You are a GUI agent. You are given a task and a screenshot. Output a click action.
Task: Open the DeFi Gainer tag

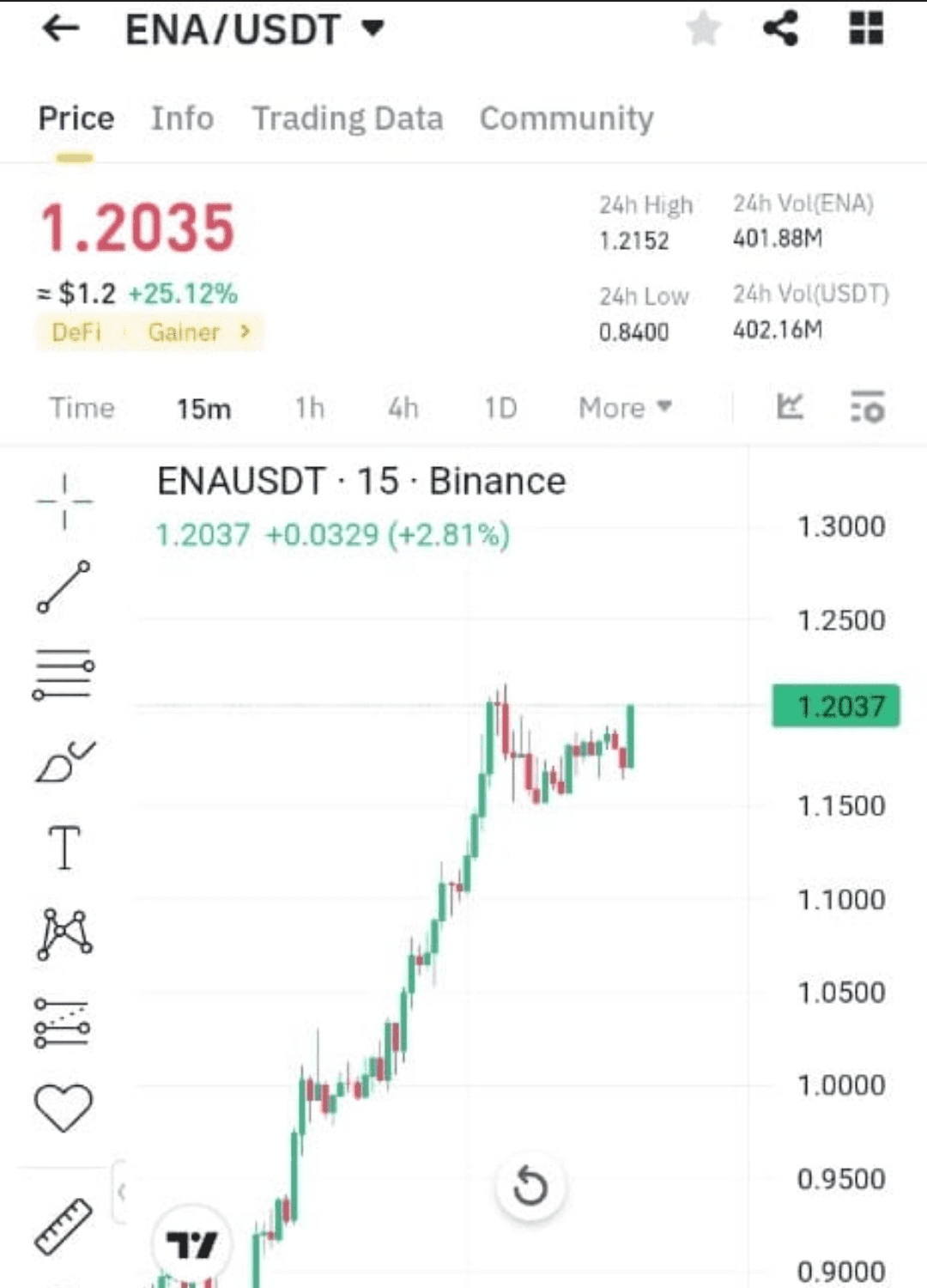coord(149,332)
